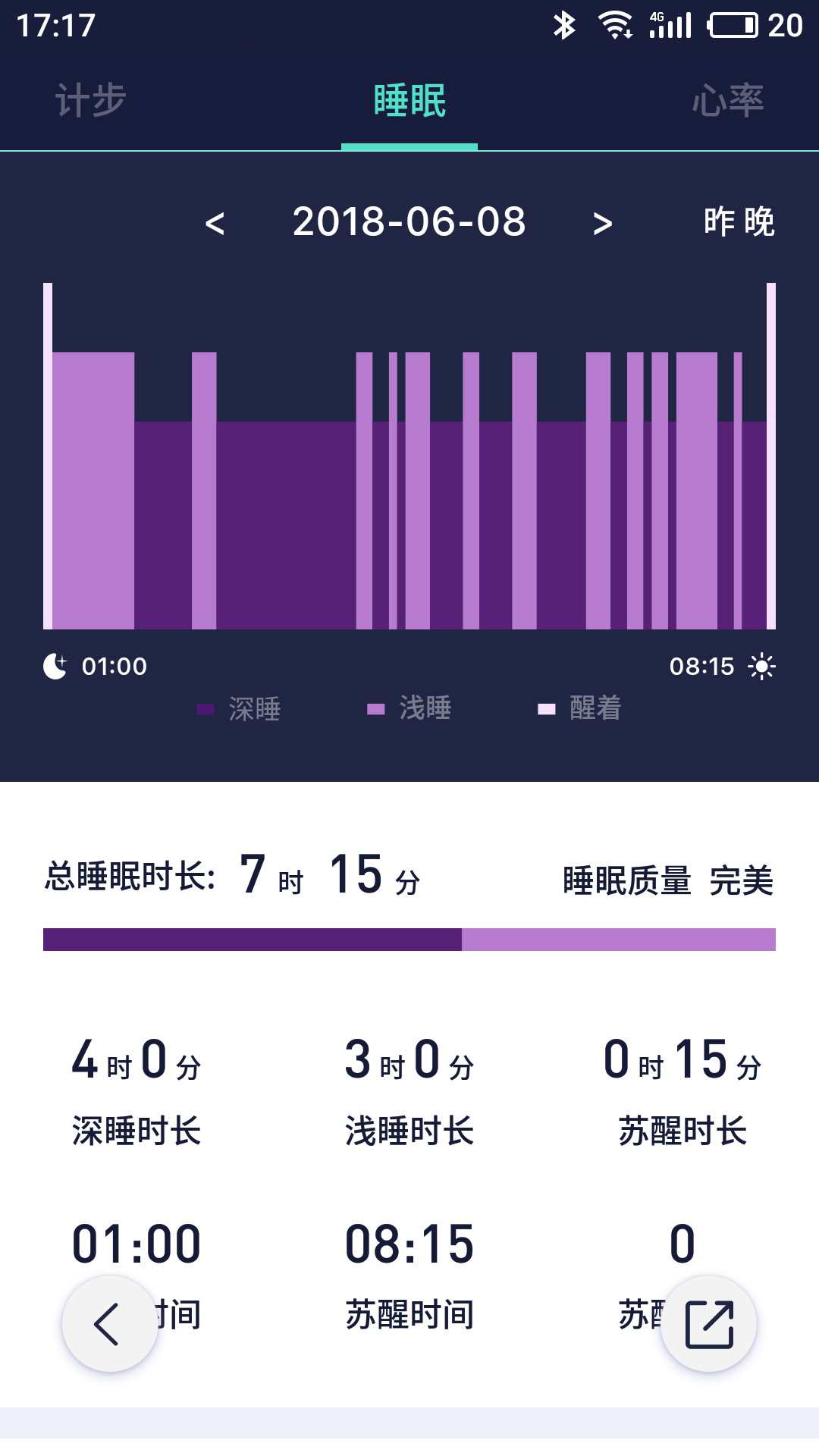Jump to 昨晚 sleep data
Image resolution: width=819 pixels, height=1456 pixels.
739,222
